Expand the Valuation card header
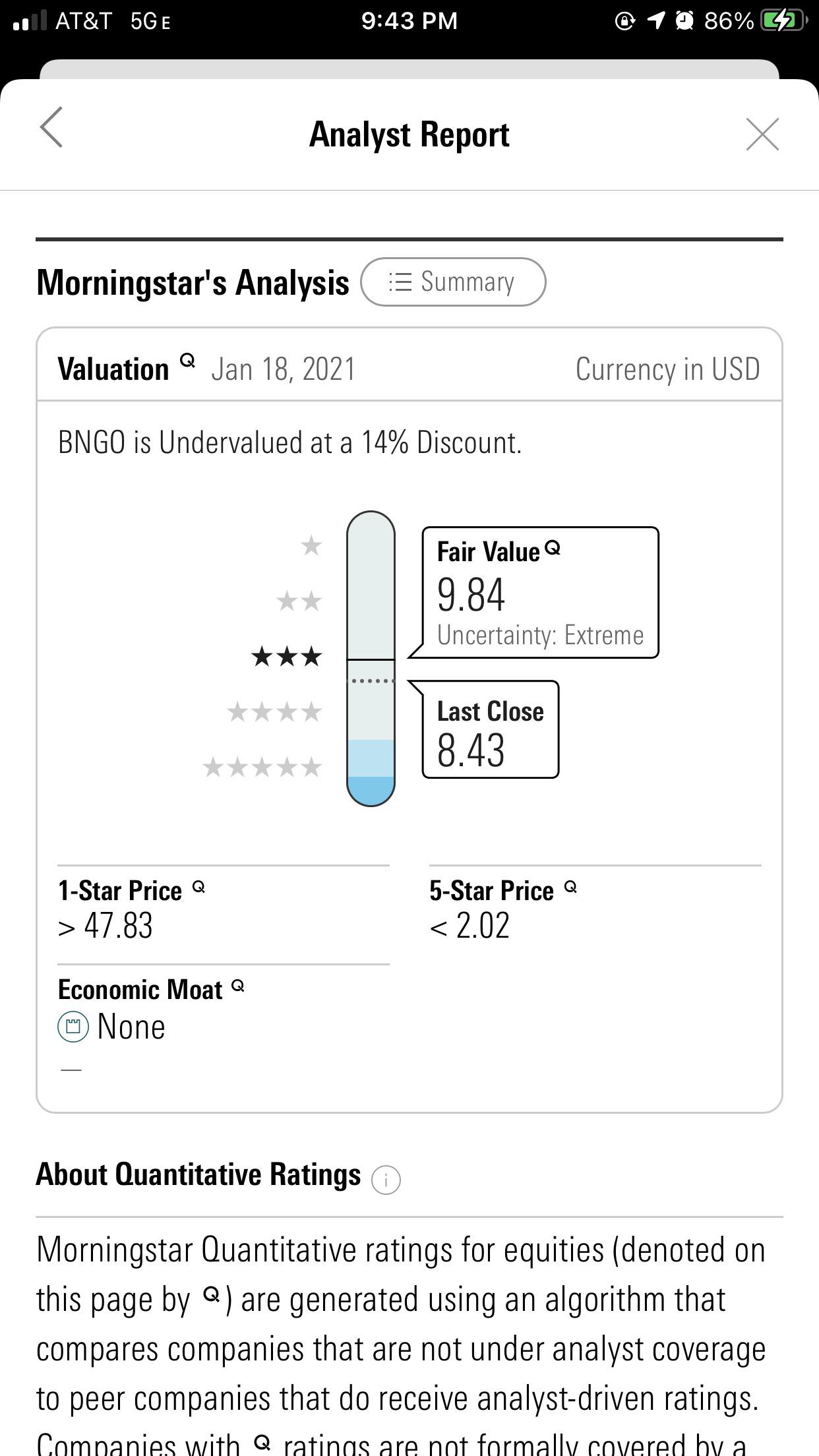This screenshot has width=819, height=1456. click(409, 367)
